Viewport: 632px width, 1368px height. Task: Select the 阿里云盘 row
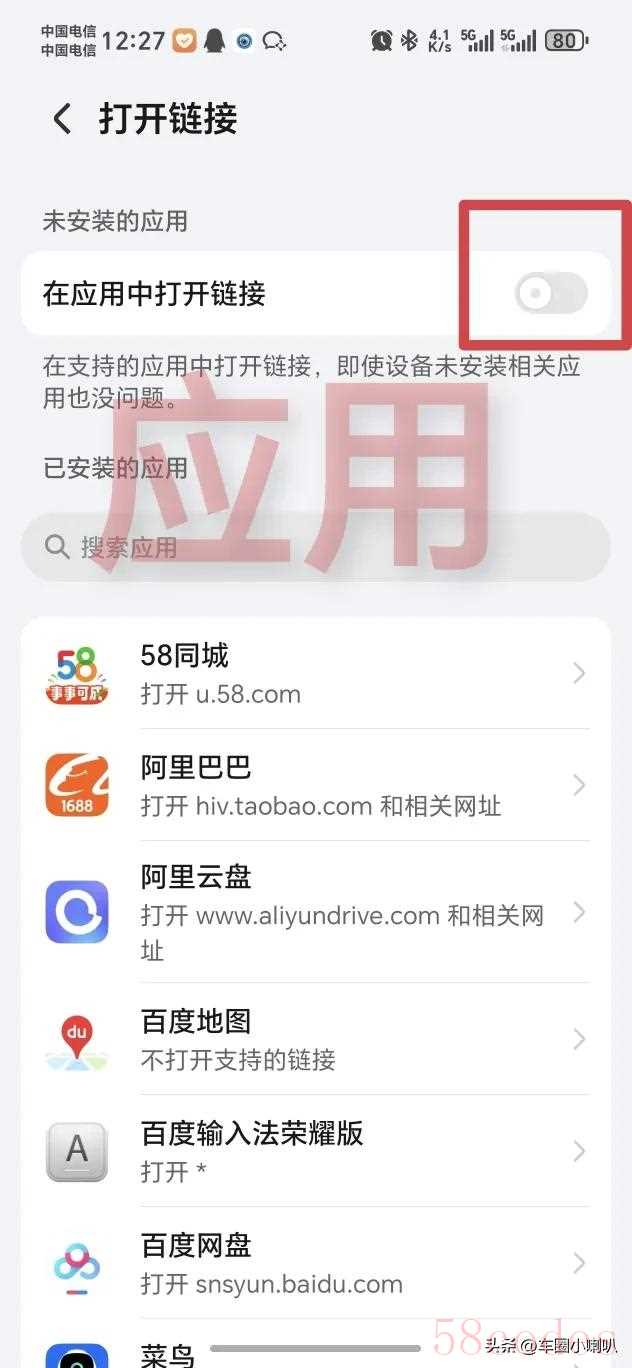tap(316, 912)
